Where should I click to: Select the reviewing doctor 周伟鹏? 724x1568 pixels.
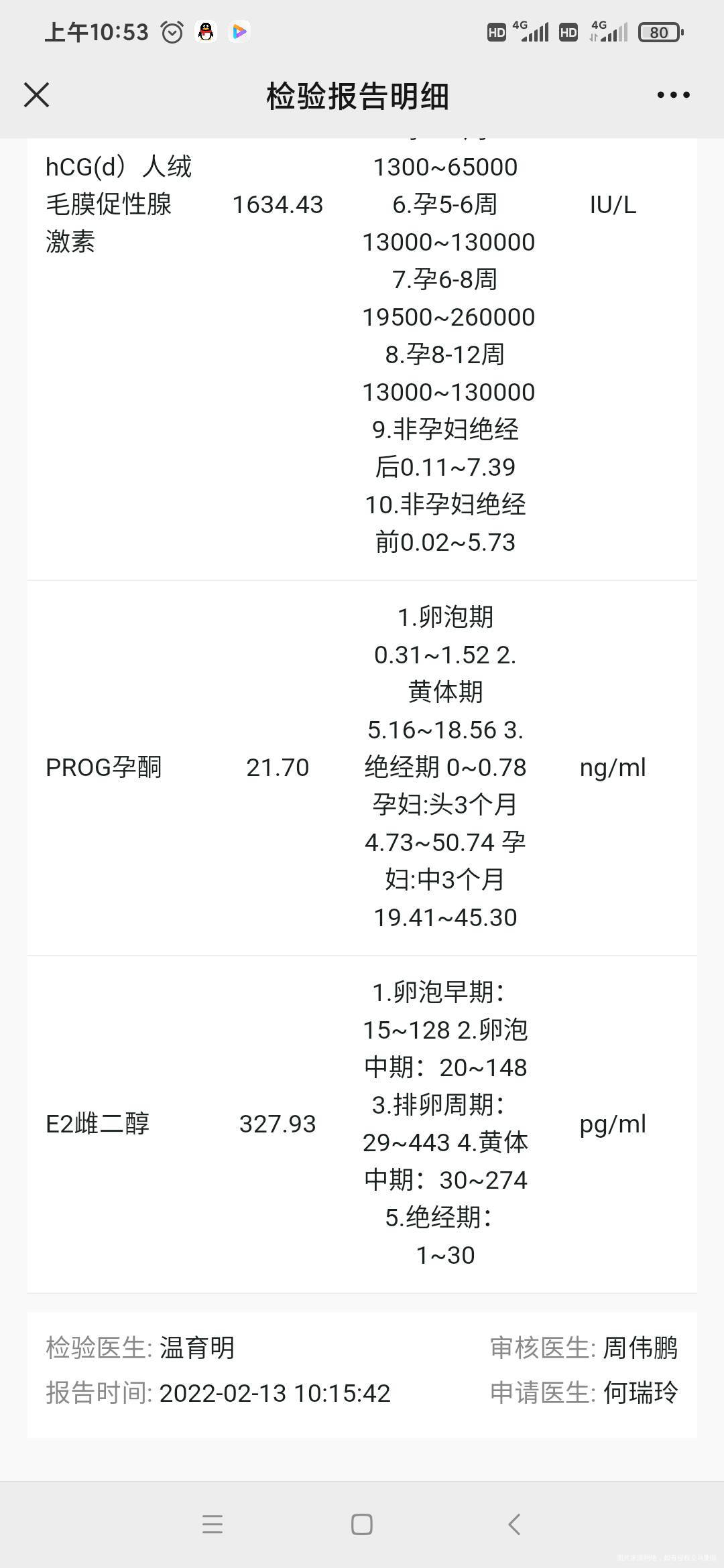(639, 1349)
